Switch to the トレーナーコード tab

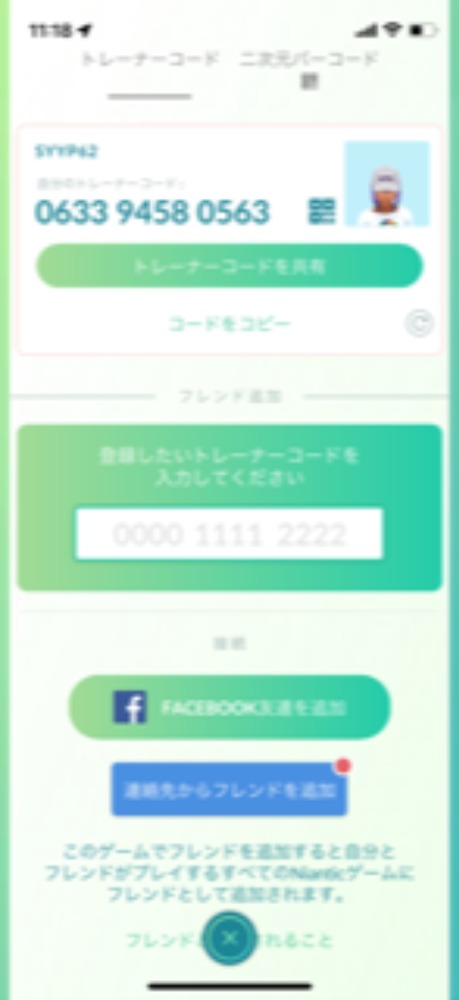(x=150, y=60)
